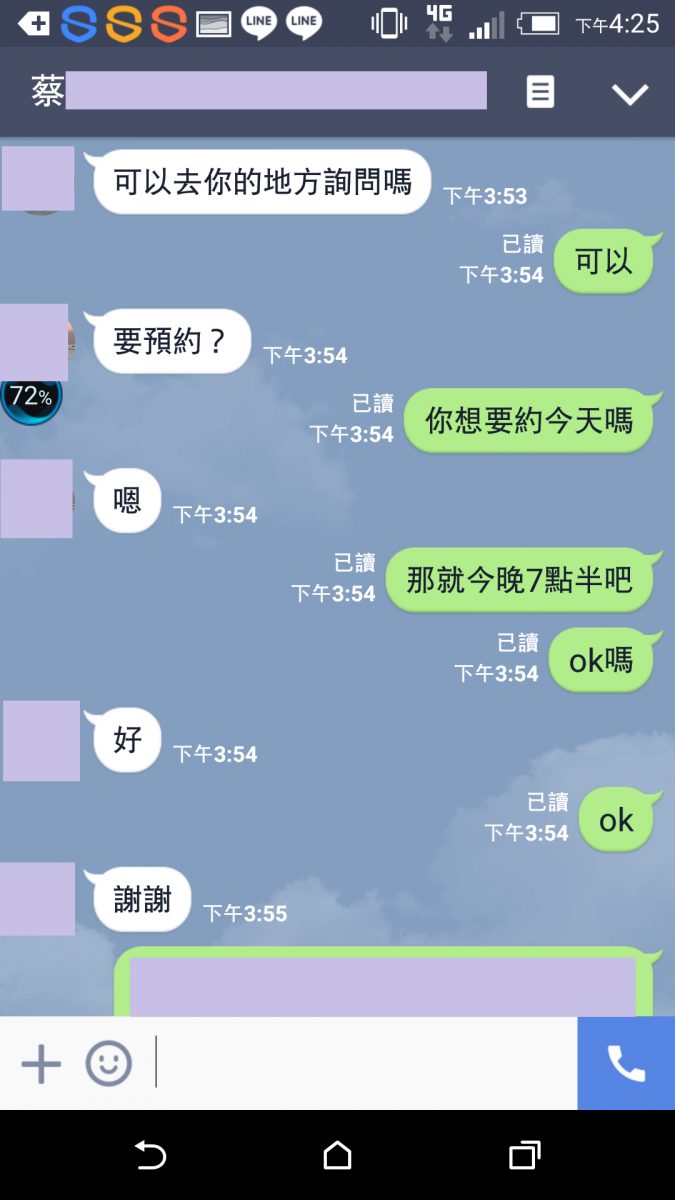This screenshot has height=1200, width=675.
Task: Open the sender's avatar beside 要預約?
Action: click(x=36, y=342)
